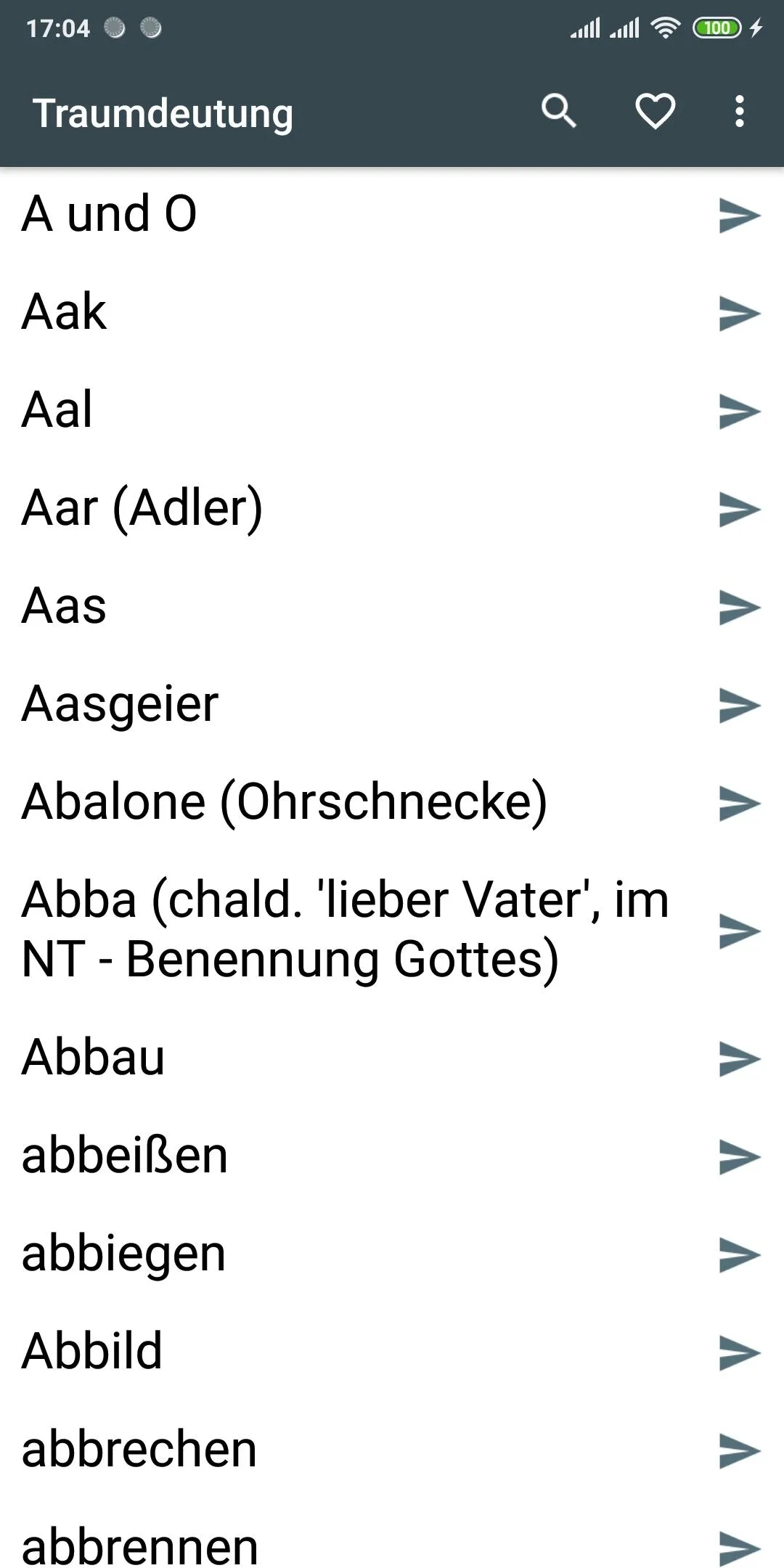Open the entry 'A und O'
The image size is (784, 1568).
pos(109,214)
